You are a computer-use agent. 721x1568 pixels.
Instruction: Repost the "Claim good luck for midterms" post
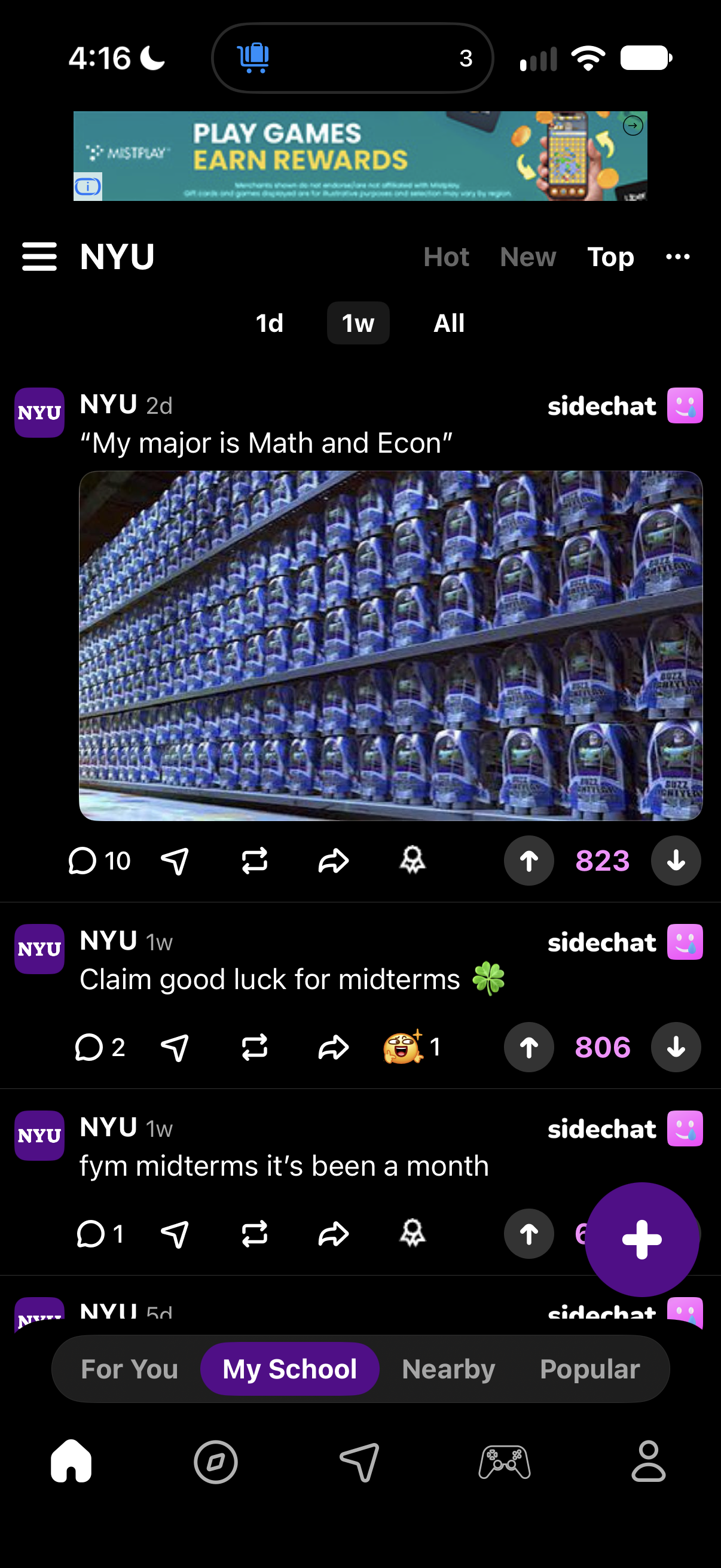click(x=254, y=1047)
